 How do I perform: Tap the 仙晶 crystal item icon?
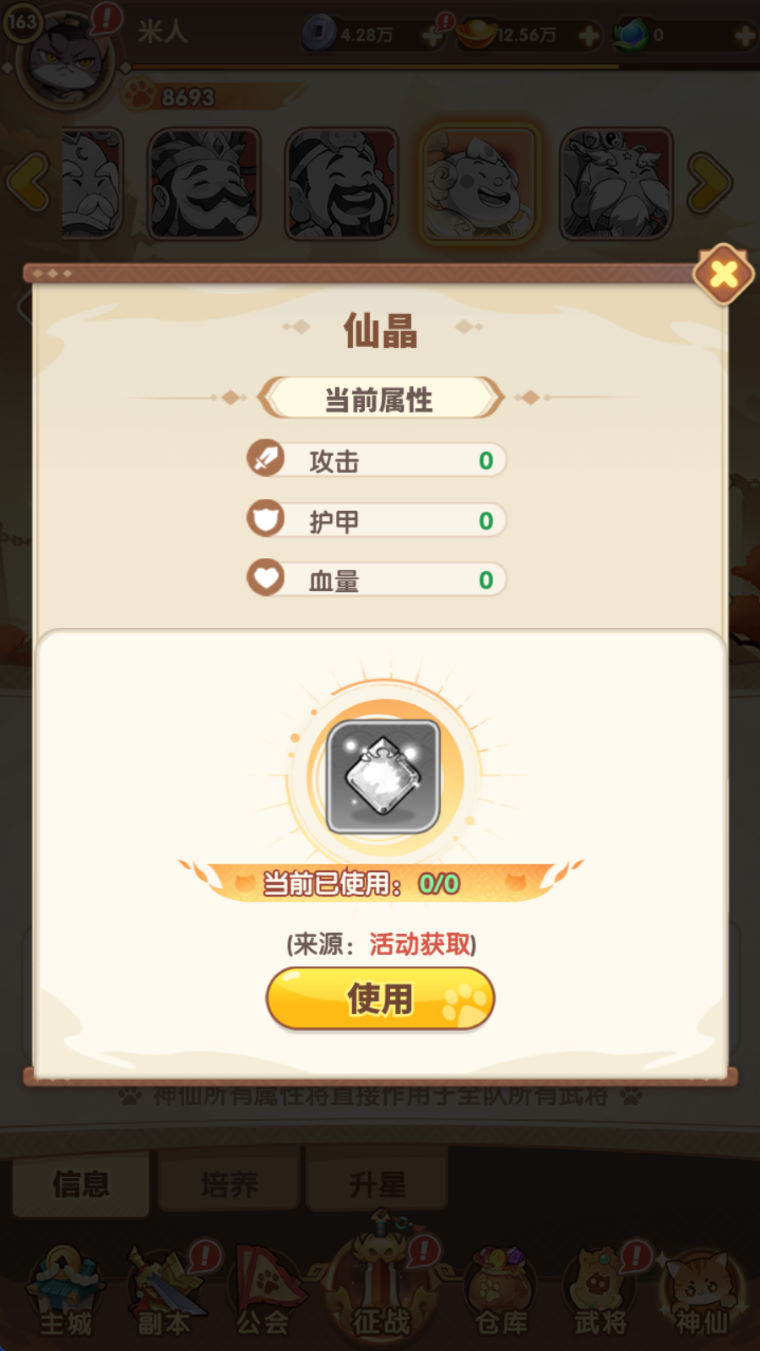pyautogui.click(x=383, y=777)
